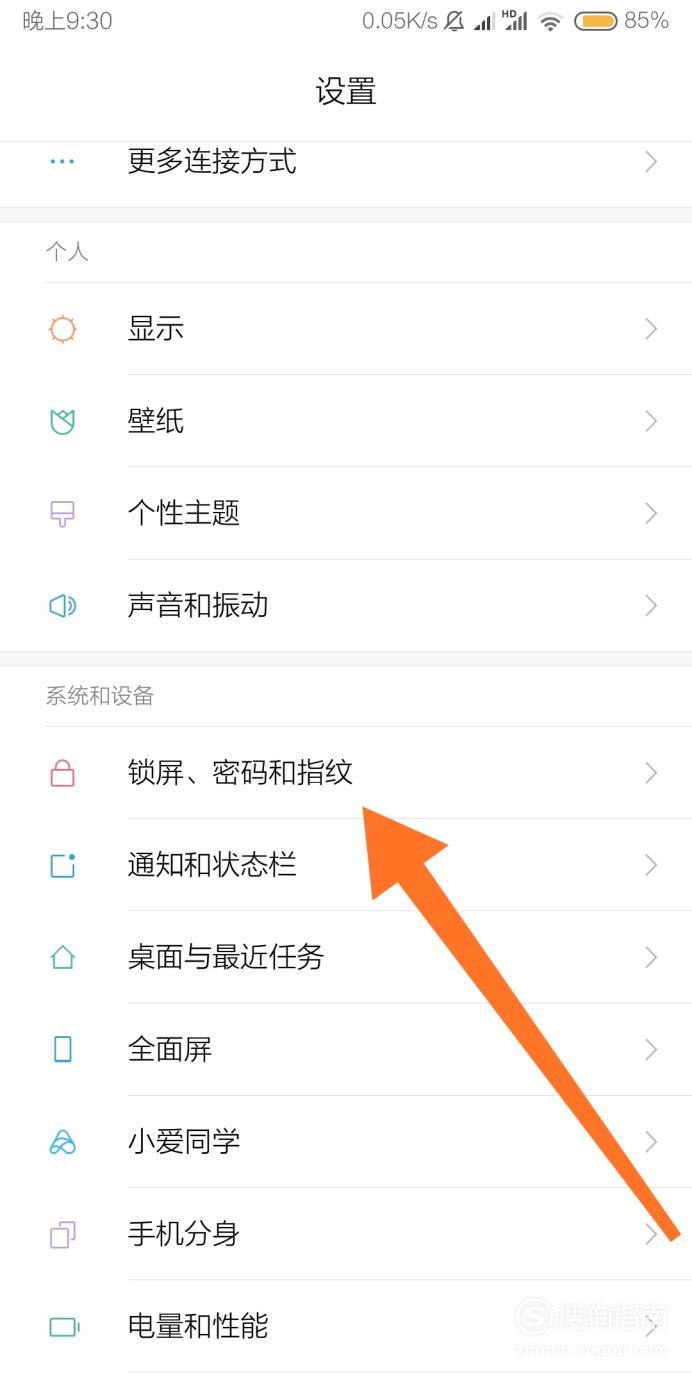Open 小爱同学 assistant settings
Image resolution: width=692 pixels, height=1384 pixels.
point(346,1141)
